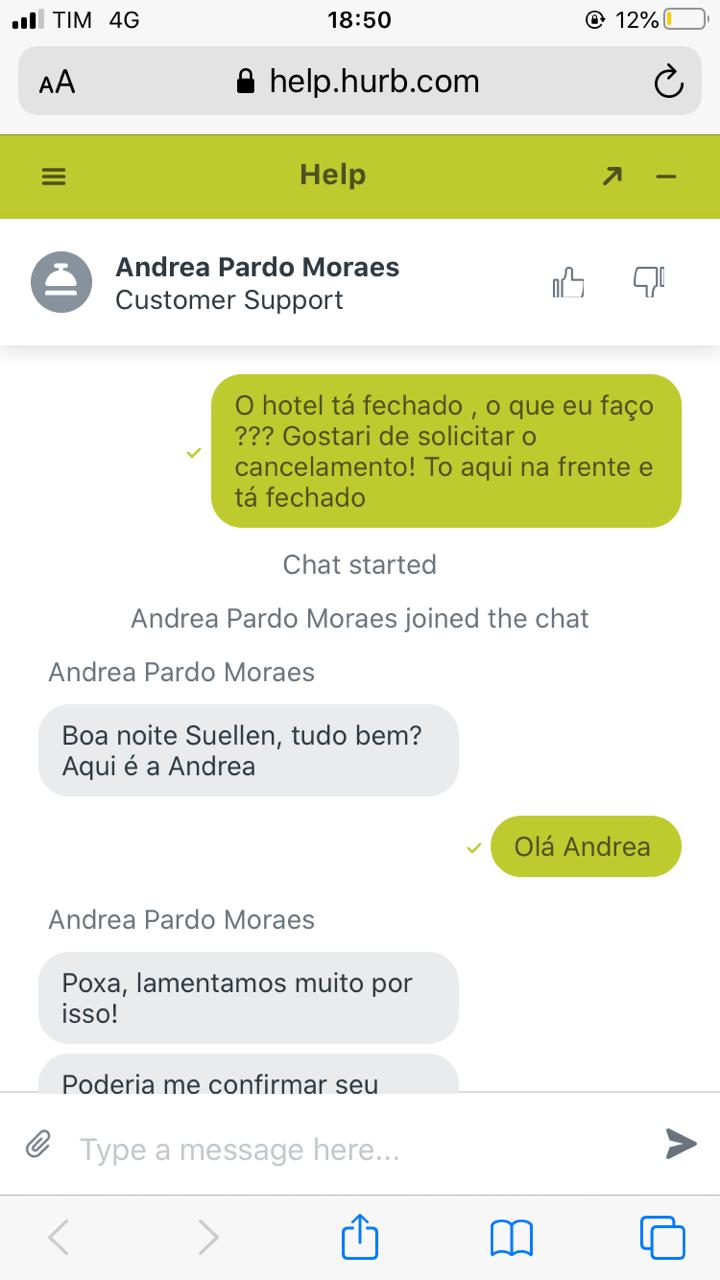Tap the help.hurb.com address bar
The width and height of the screenshot is (720, 1280).
pos(359,81)
